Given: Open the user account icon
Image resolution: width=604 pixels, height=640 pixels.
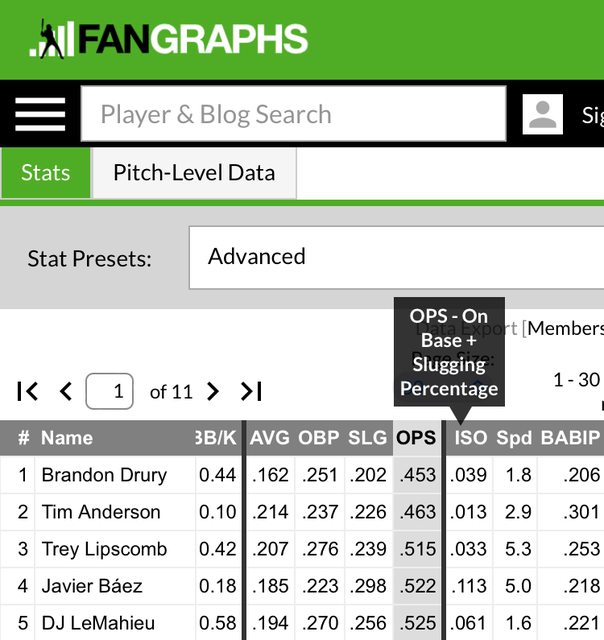Looking at the screenshot, I should [x=543, y=114].
